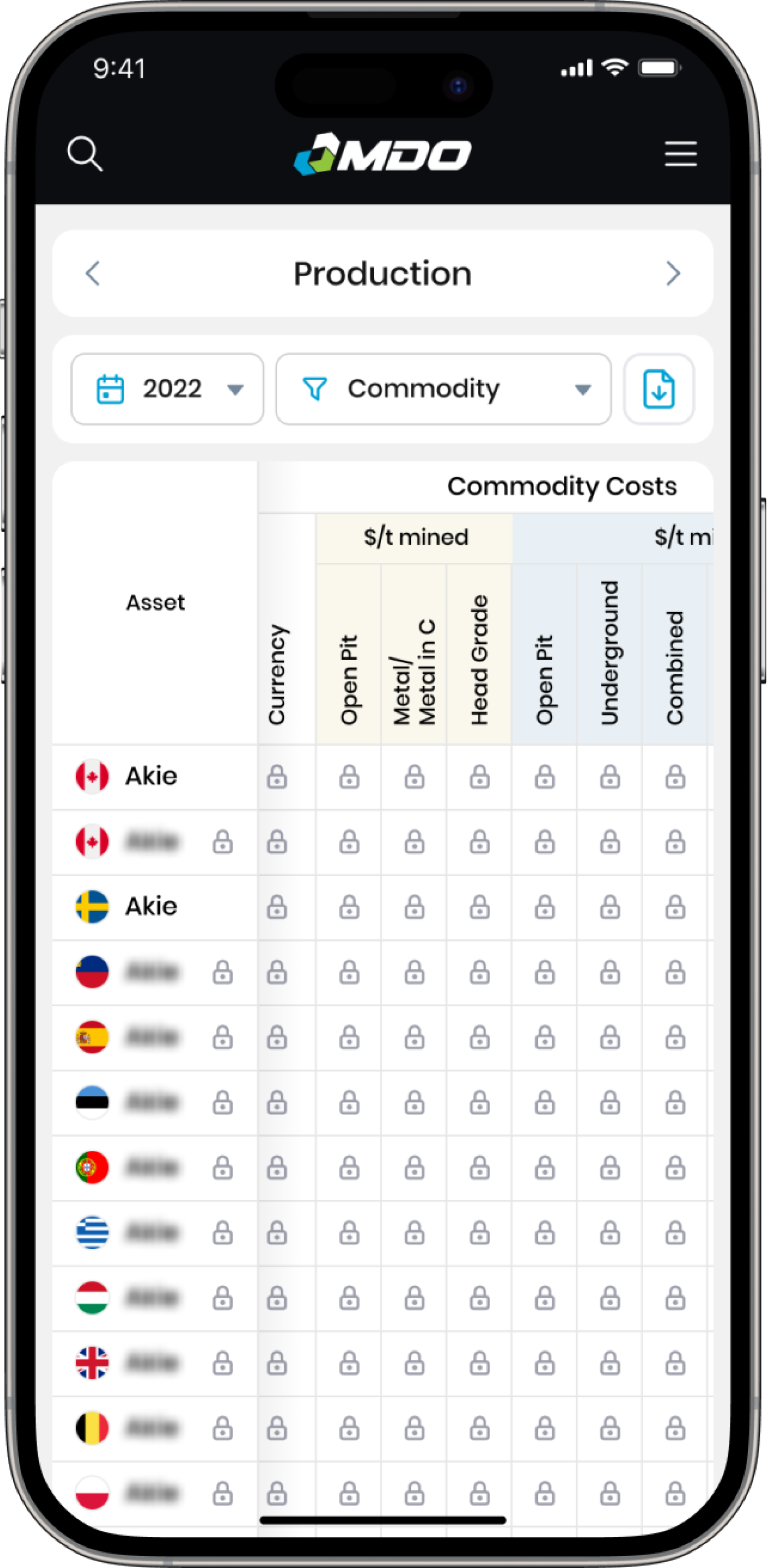The height and width of the screenshot is (1568, 767).
Task: Tap the locked asset with Portuguese flag
Action: [152, 1168]
